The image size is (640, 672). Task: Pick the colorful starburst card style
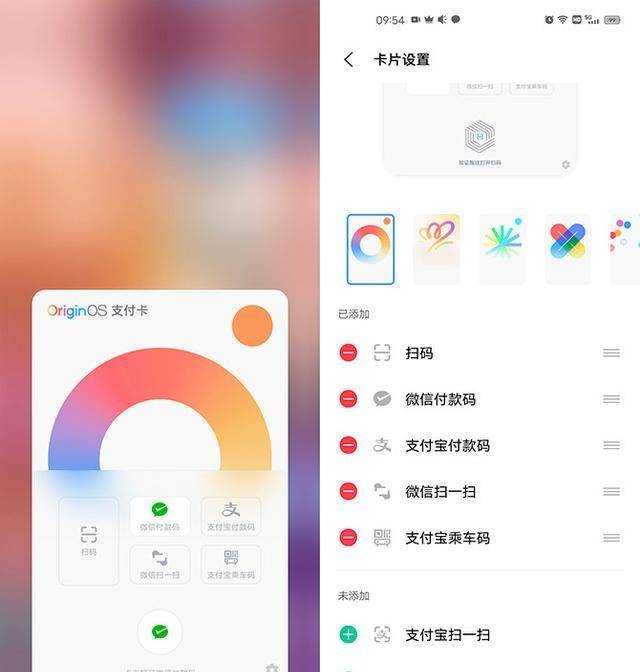[x=502, y=249]
